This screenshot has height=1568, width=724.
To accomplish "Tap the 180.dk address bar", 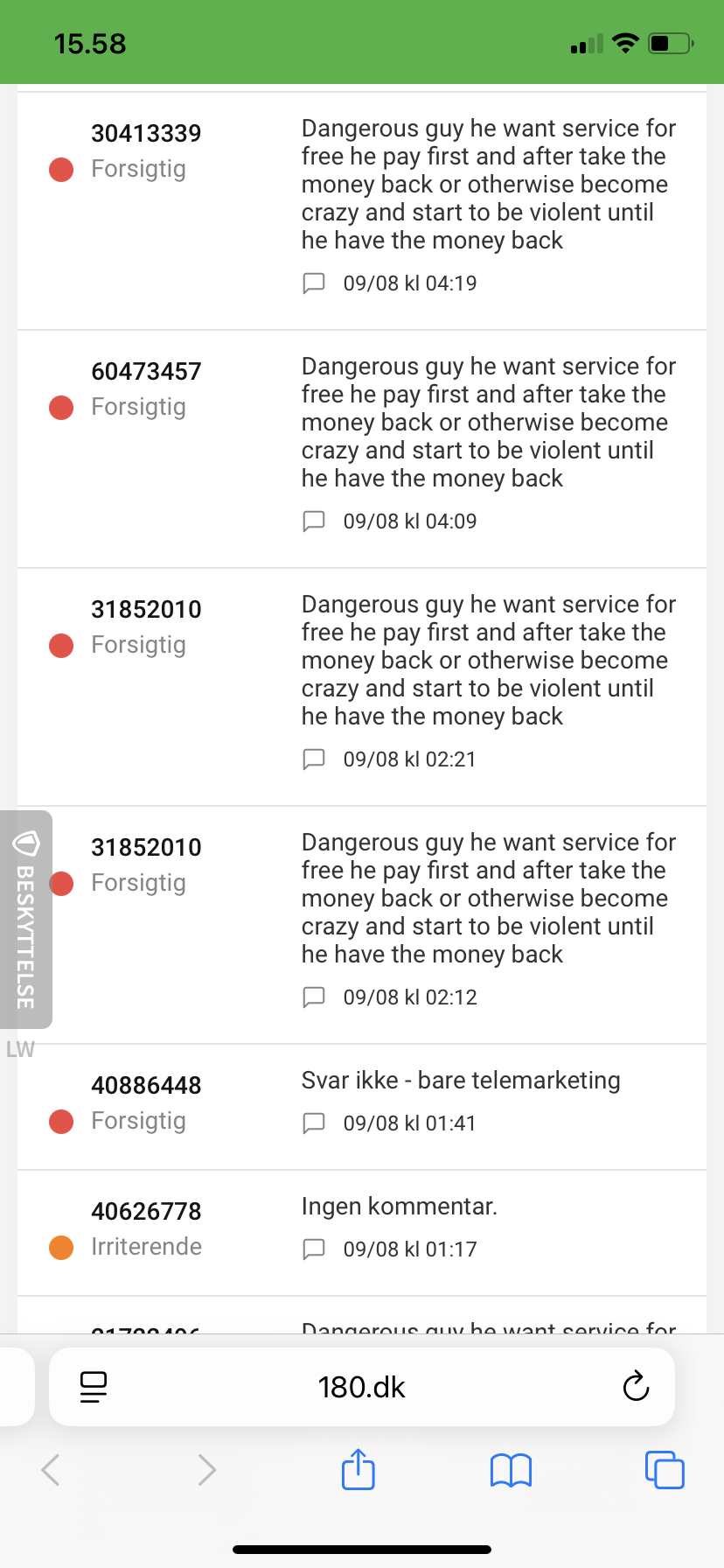I will click(x=362, y=1387).
